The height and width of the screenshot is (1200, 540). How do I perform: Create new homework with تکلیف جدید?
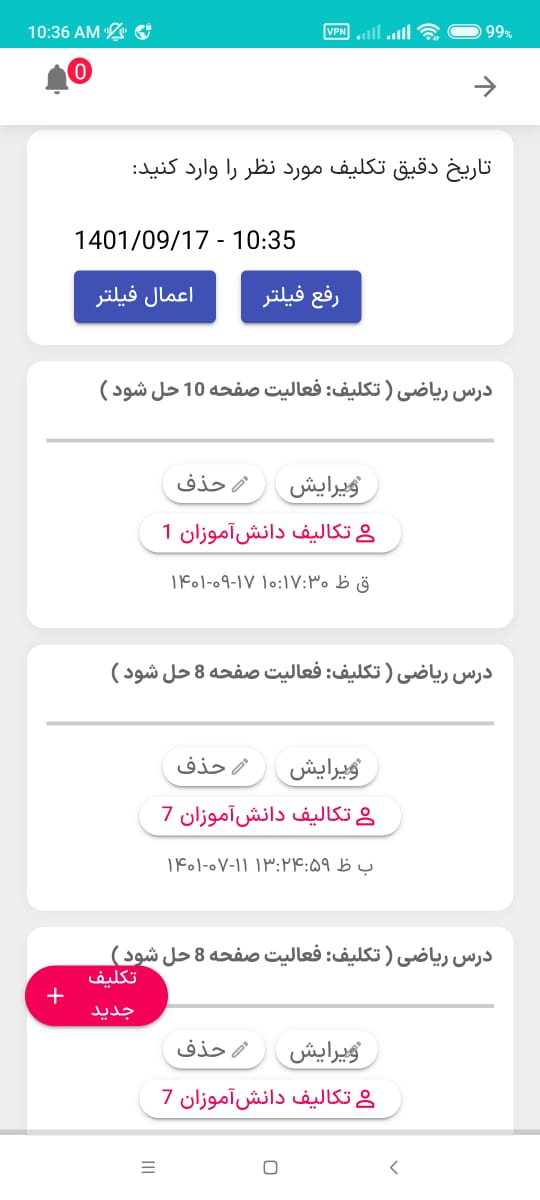[x=96, y=996]
